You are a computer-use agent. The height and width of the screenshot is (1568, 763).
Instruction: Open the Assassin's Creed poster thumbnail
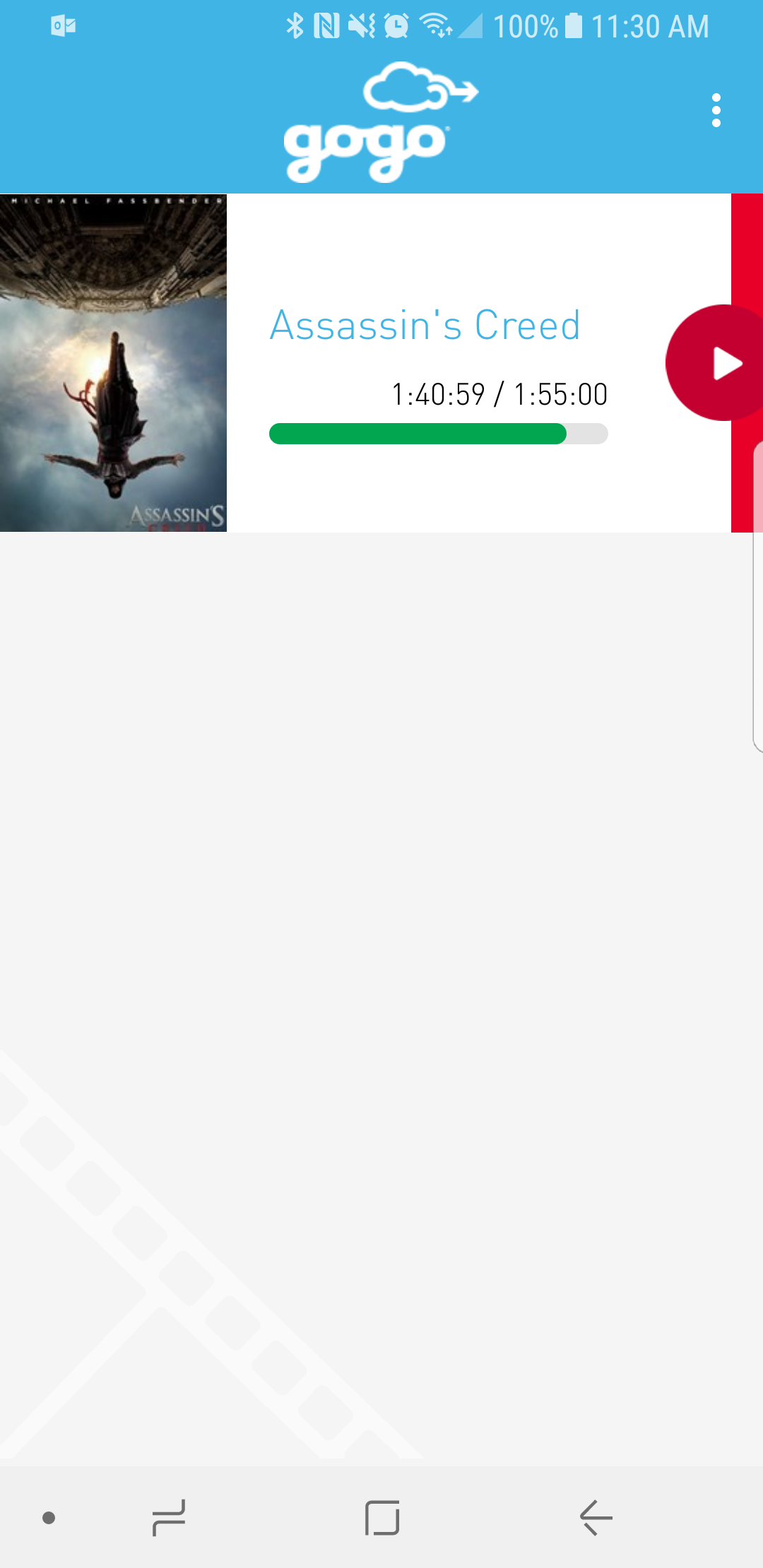pyautogui.click(x=113, y=362)
